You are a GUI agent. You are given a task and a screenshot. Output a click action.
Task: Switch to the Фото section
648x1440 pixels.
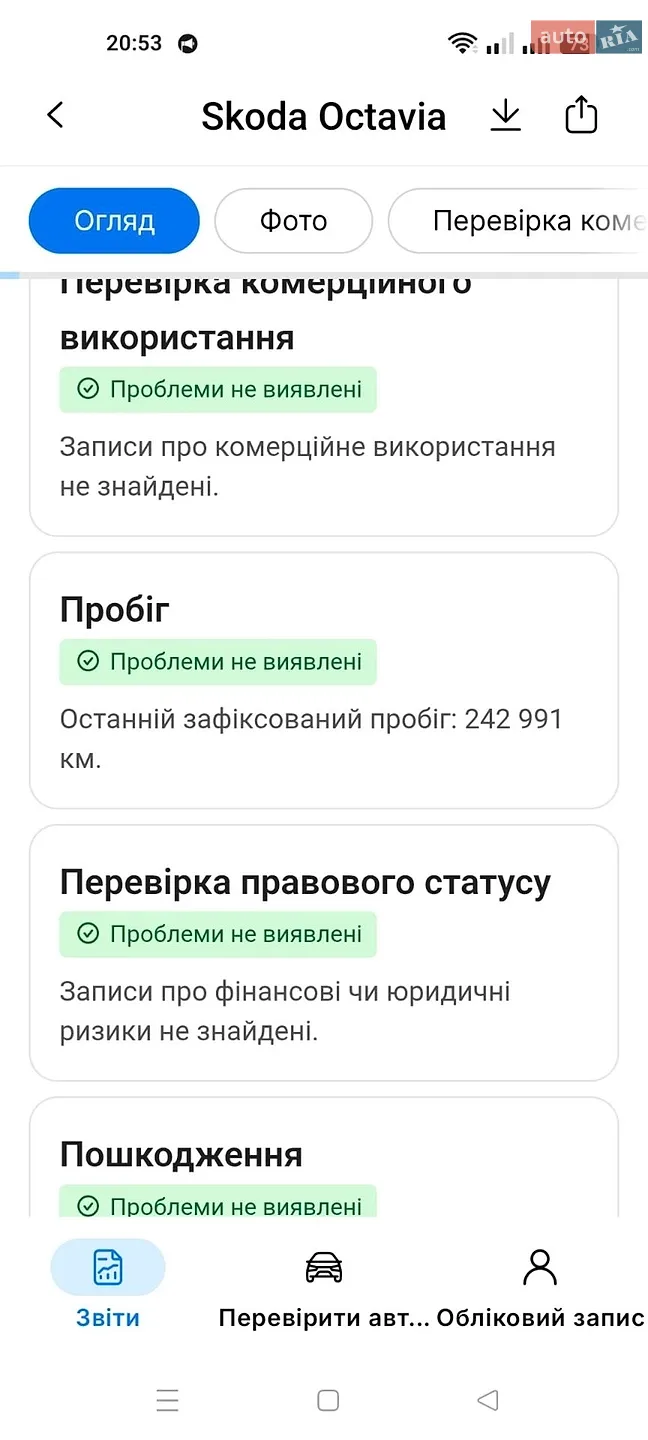point(293,221)
